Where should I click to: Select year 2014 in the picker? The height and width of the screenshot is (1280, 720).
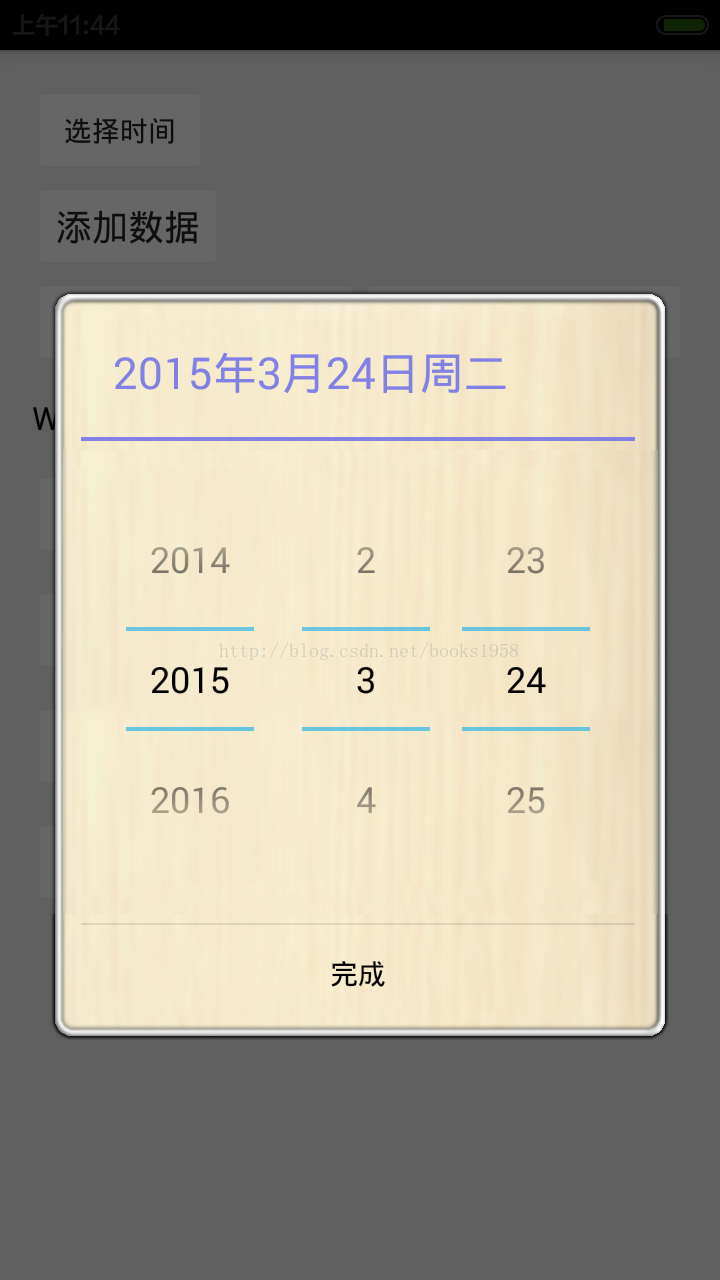click(x=190, y=561)
